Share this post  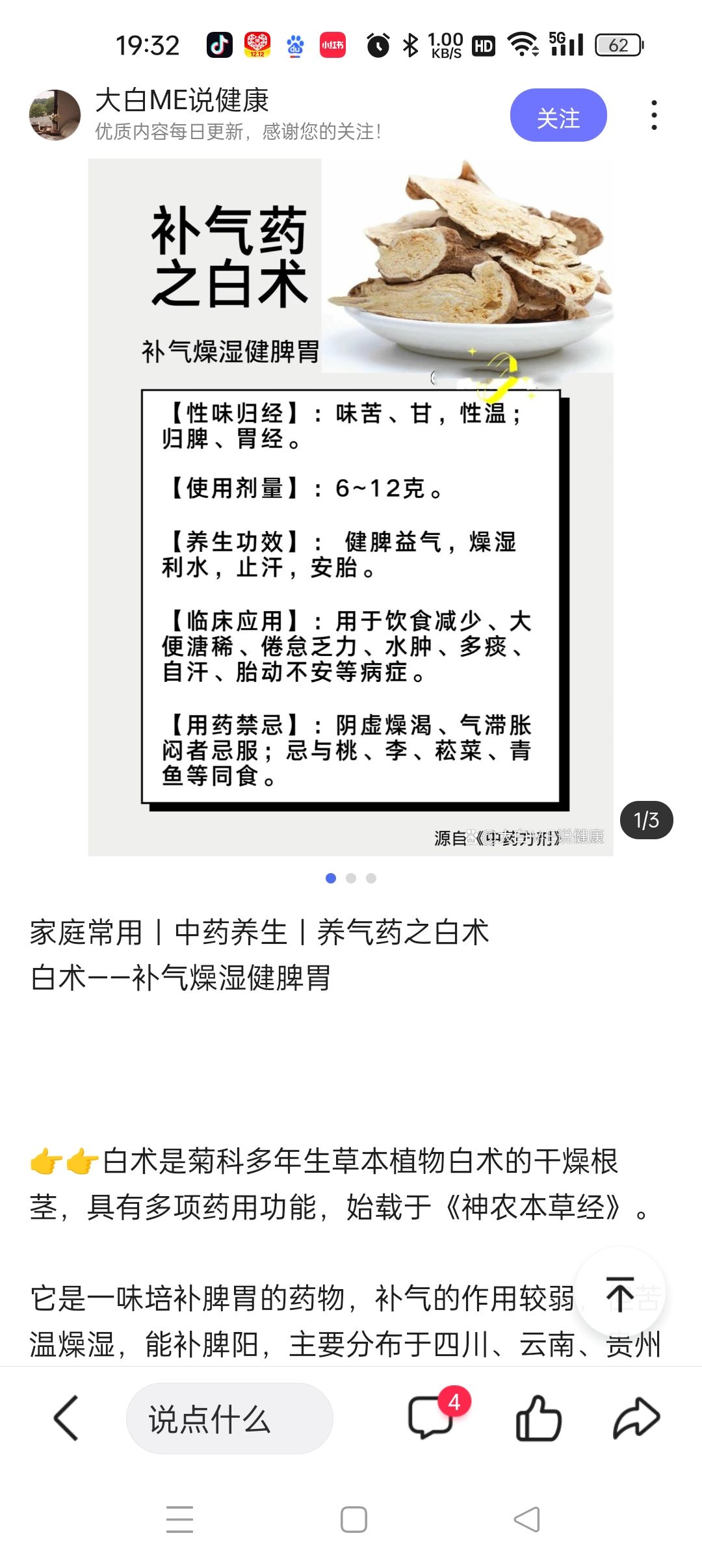(x=636, y=1418)
